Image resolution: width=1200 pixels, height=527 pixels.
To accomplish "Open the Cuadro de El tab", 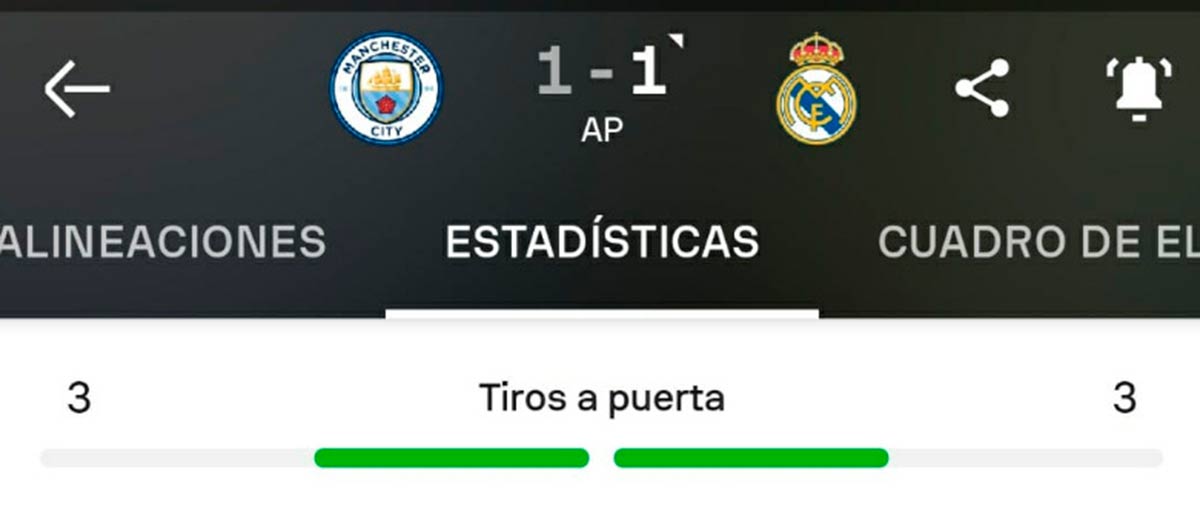I will [1038, 242].
